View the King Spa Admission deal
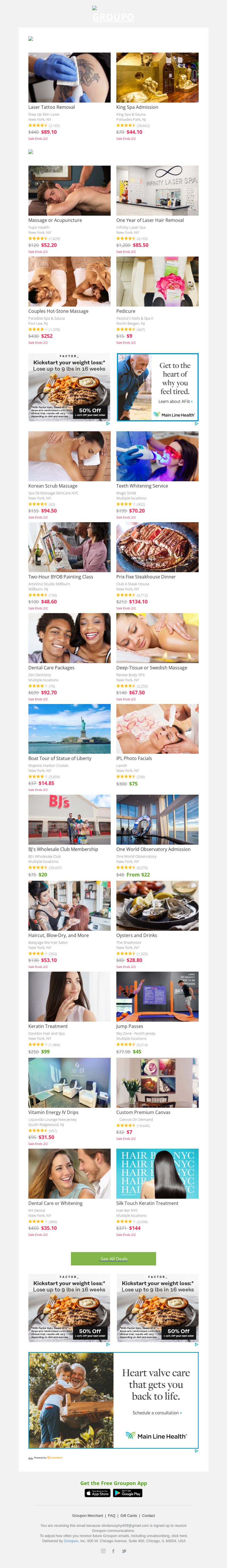 coord(157,77)
